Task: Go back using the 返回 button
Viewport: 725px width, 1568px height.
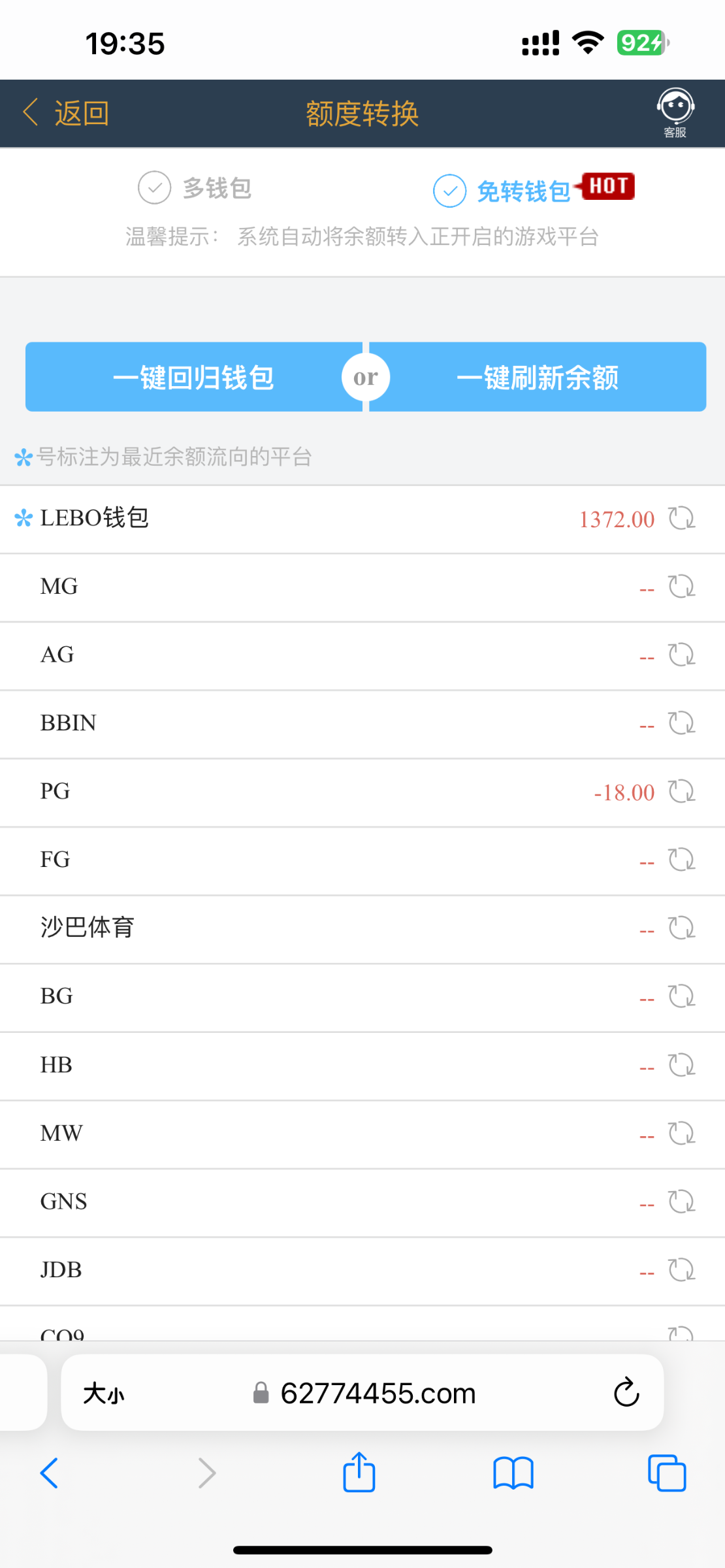Action: tap(67, 113)
